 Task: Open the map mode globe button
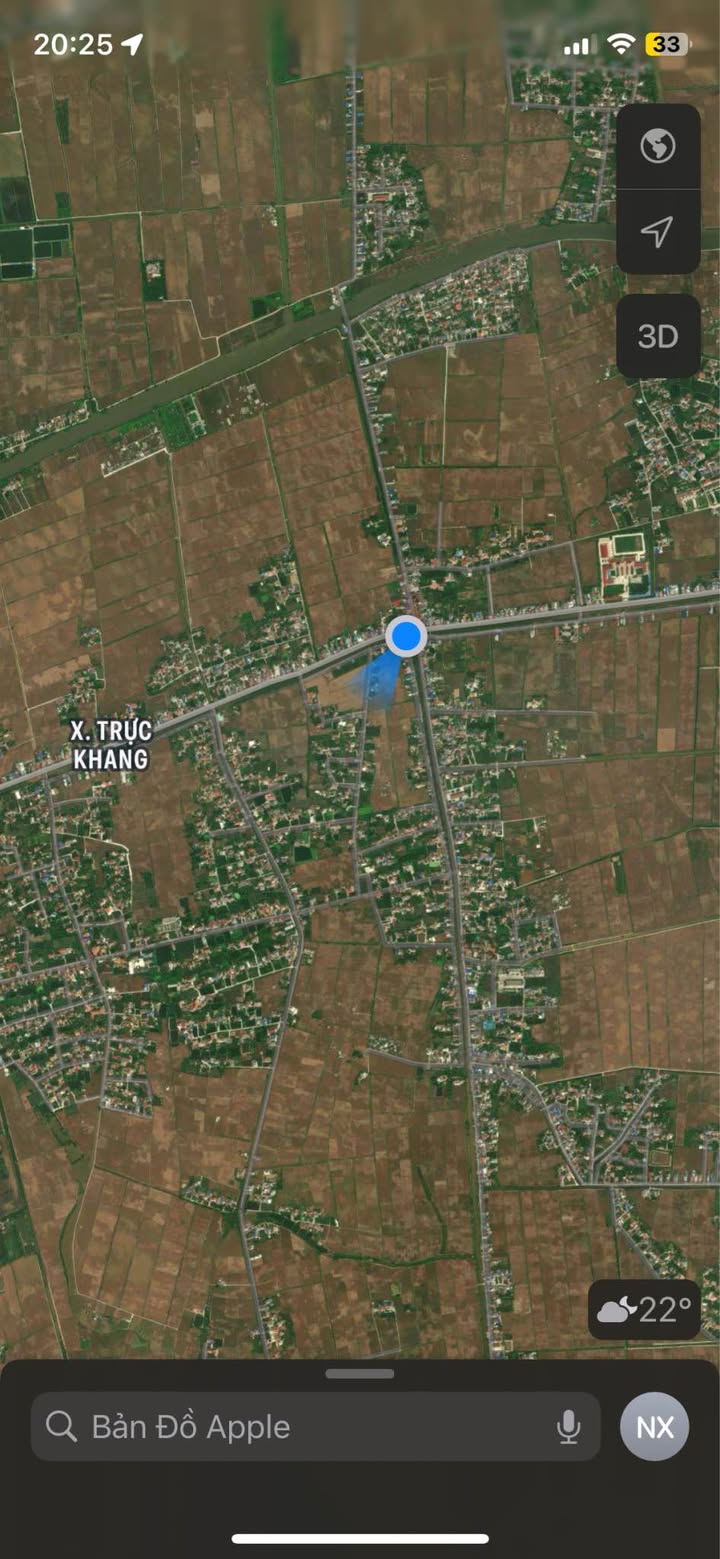click(x=658, y=147)
